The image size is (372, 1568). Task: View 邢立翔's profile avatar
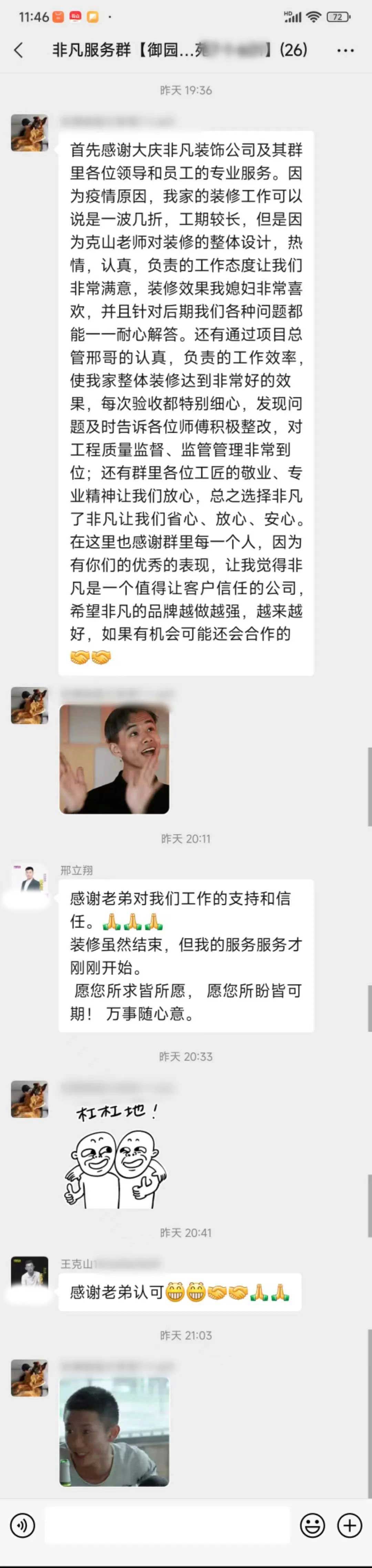(x=29, y=880)
